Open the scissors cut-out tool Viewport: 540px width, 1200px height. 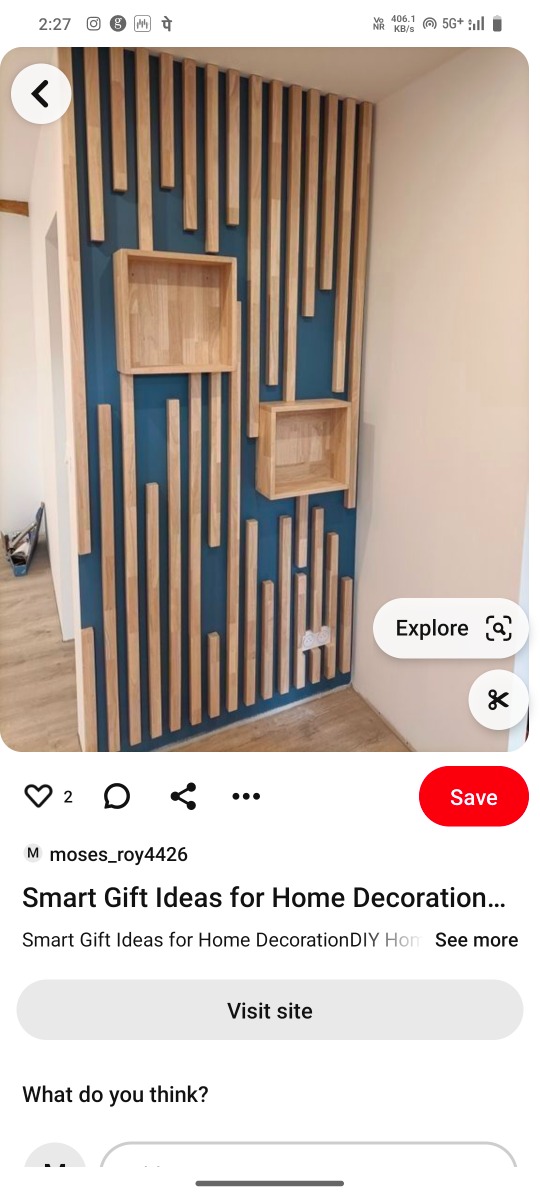(498, 700)
